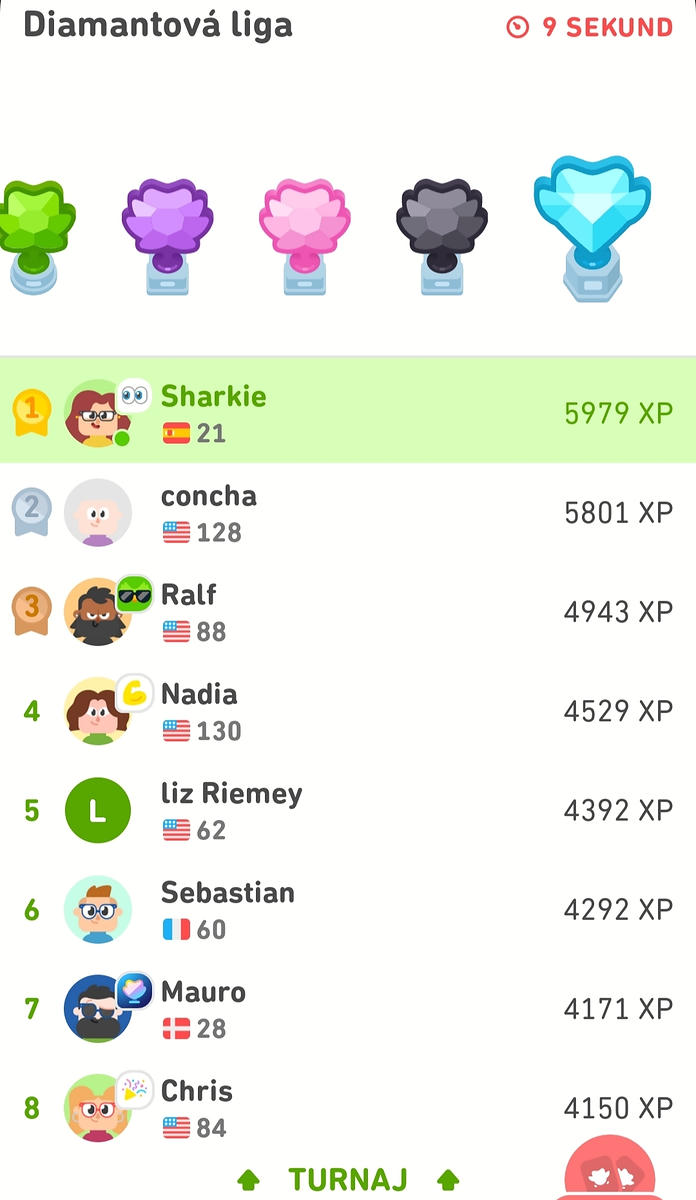Screen dimensions: 696x1200
Task: Select liz Riemey in the ranking
Action: 347,810
